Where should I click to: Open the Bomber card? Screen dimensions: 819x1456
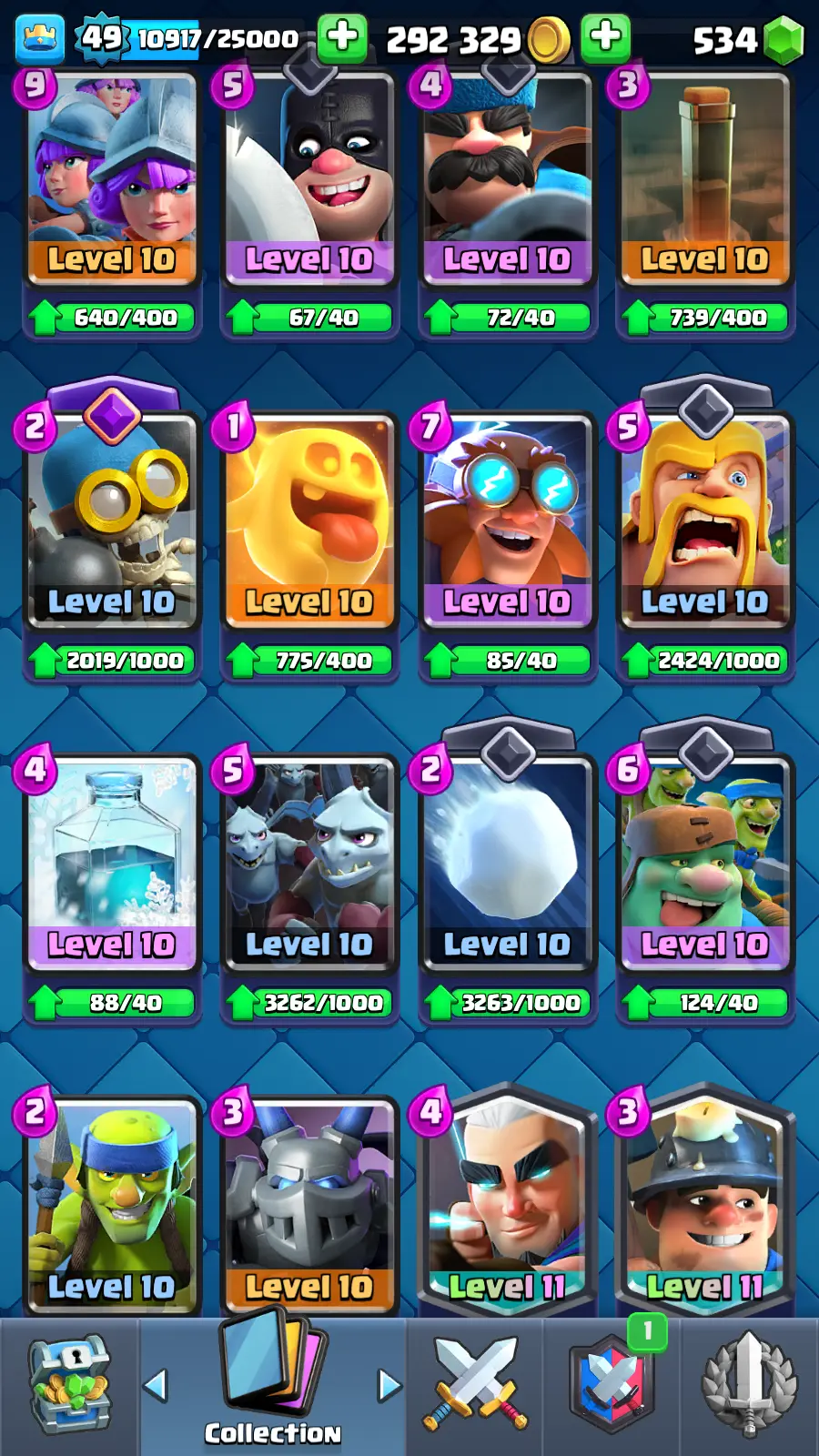click(x=112, y=519)
